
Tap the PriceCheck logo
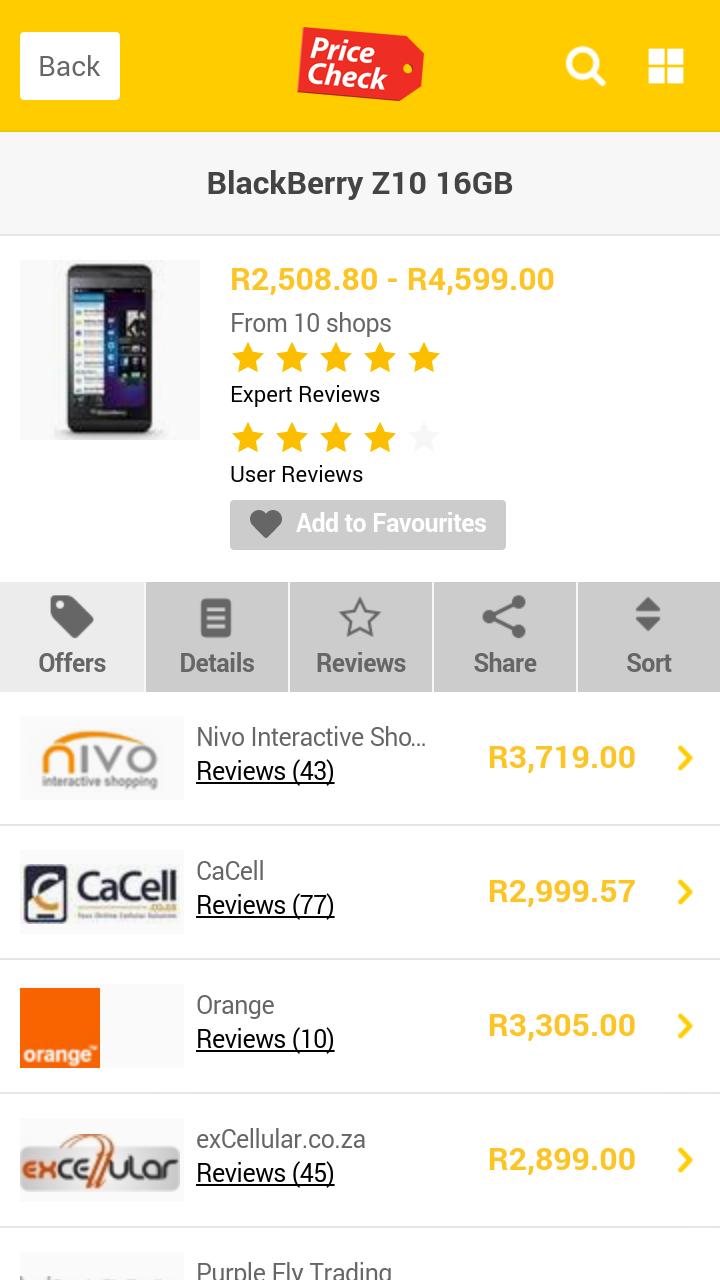pyautogui.click(x=359, y=64)
